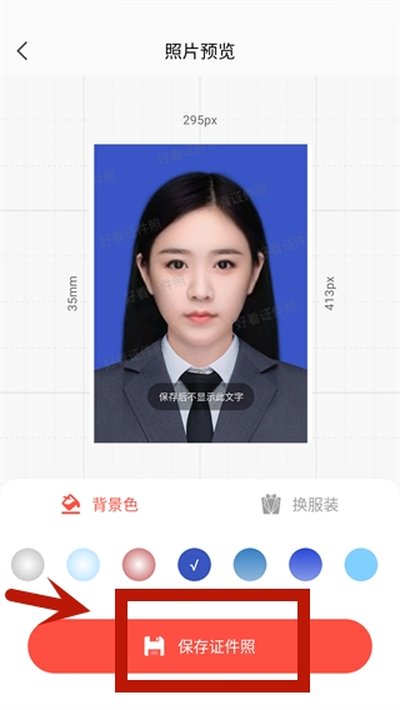Choose the pale light-blue gradient background
This screenshot has height=710, width=400.
tap(83, 565)
